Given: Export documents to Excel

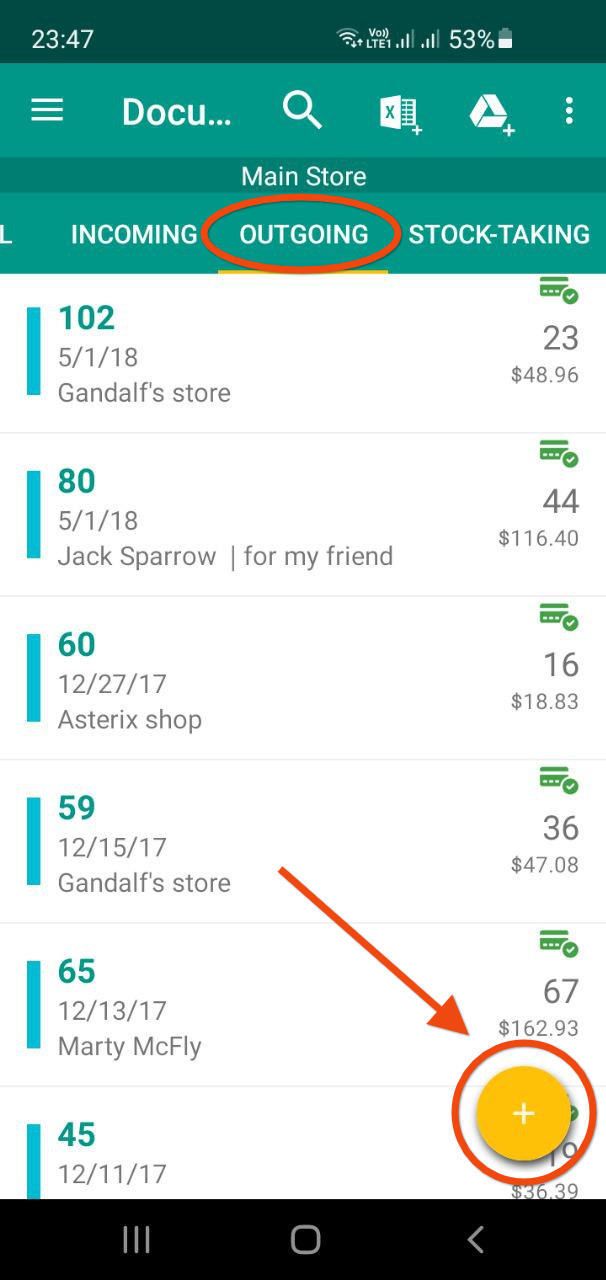Looking at the screenshot, I should pos(400,113).
